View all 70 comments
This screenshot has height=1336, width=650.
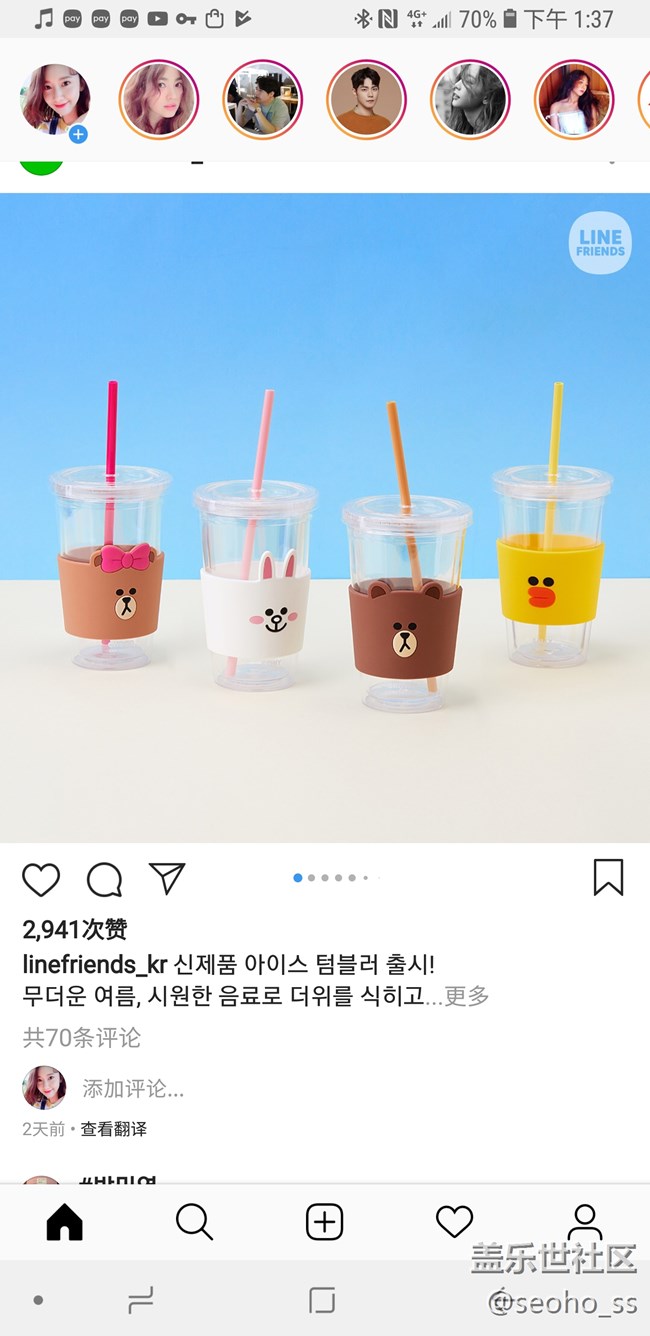tap(82, 1038)
